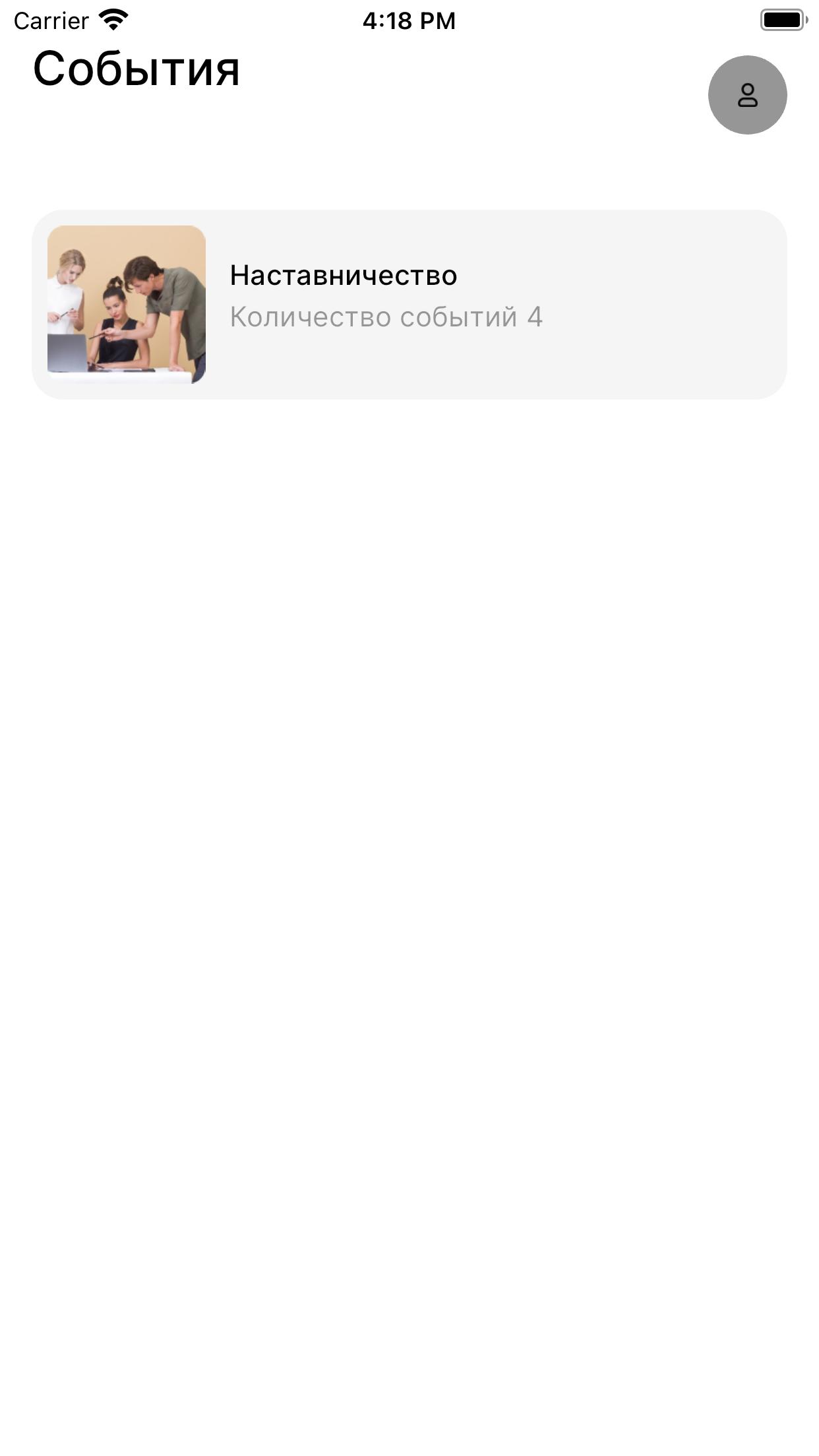Open the Наставничество events card
This screenshot has height=1456, width=819.
(x=409, y=304)
